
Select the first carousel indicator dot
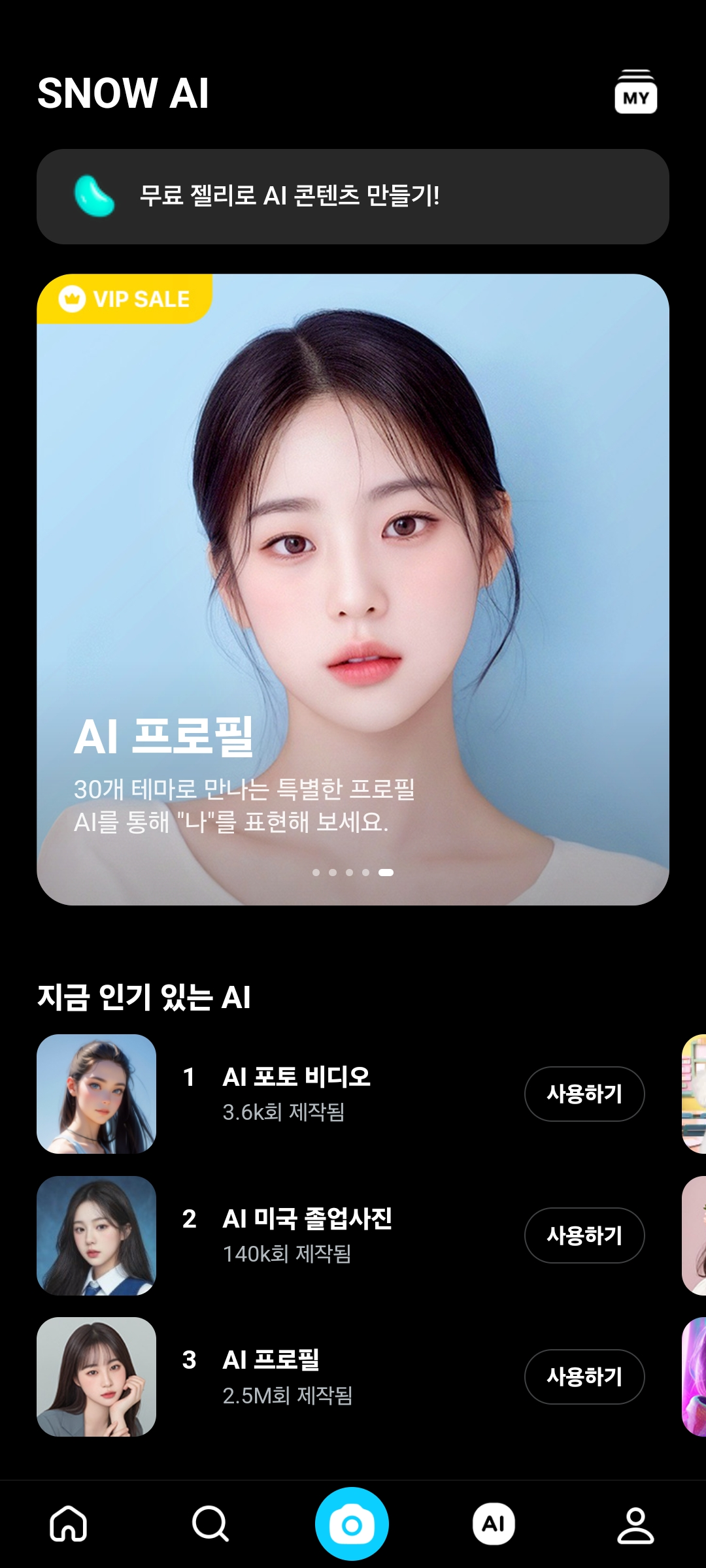point(317,872)
